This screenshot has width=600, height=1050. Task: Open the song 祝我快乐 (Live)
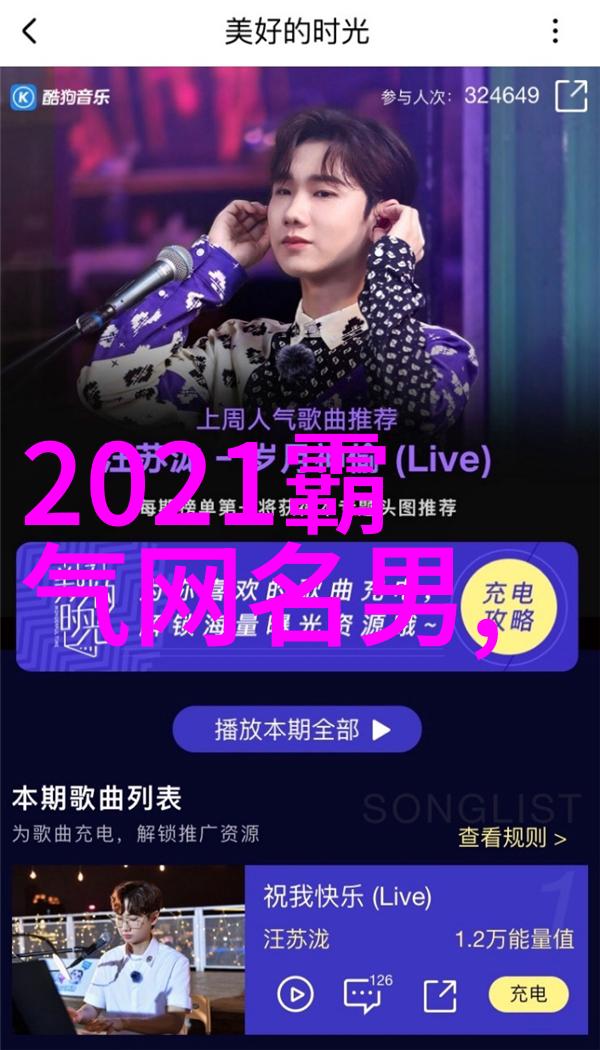347,896
